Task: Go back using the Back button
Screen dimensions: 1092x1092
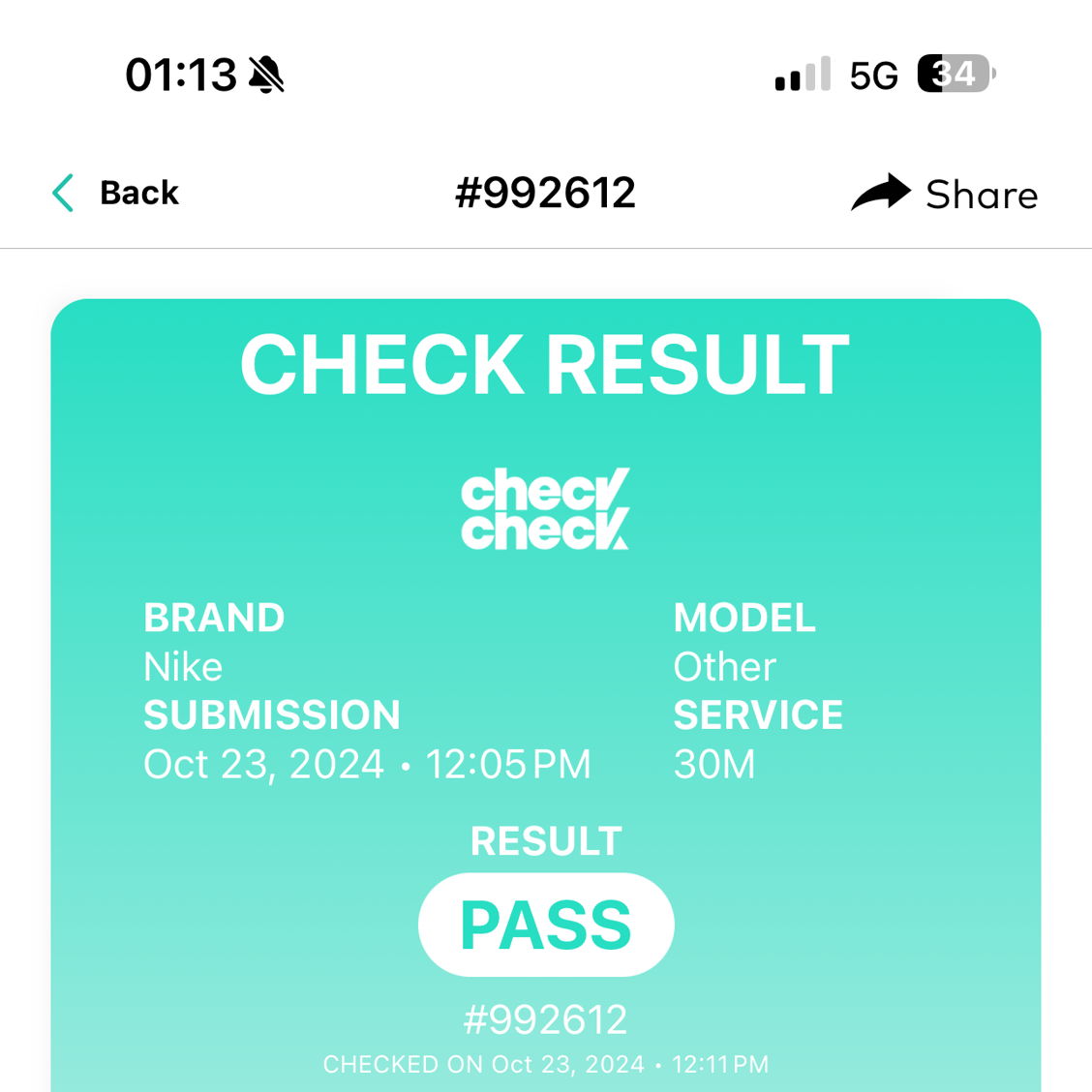Action: (116, 193)
